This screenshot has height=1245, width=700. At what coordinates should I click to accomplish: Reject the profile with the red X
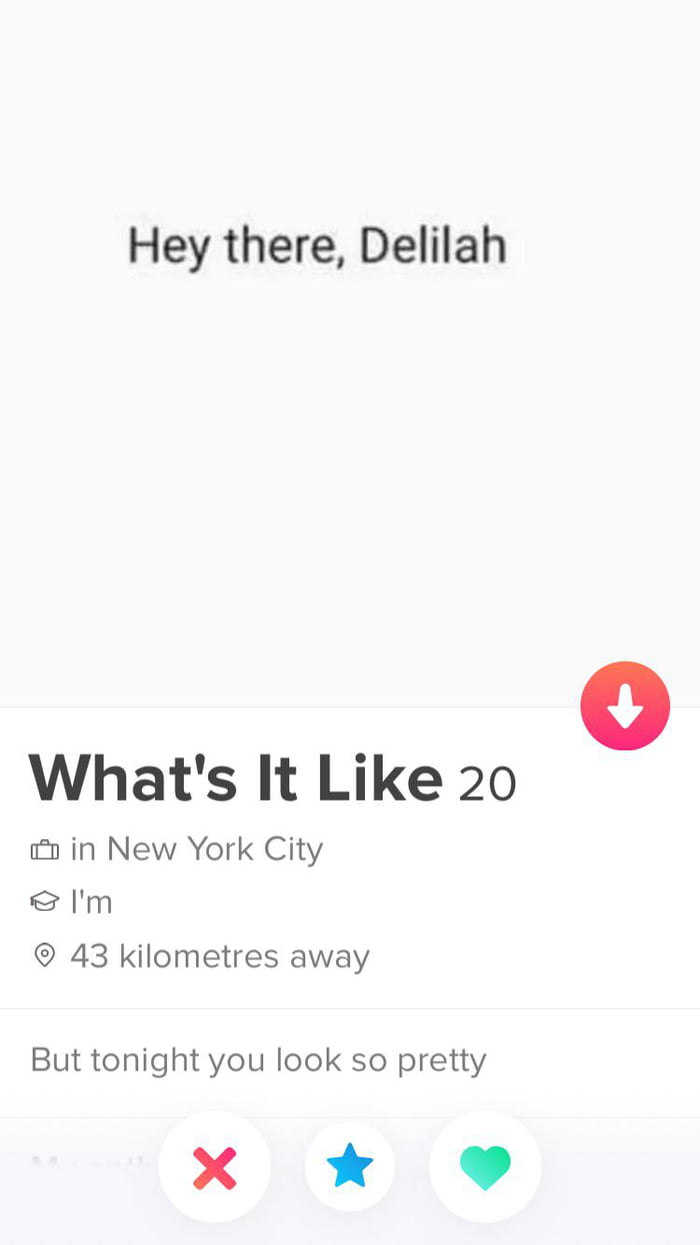point(214,1167)
